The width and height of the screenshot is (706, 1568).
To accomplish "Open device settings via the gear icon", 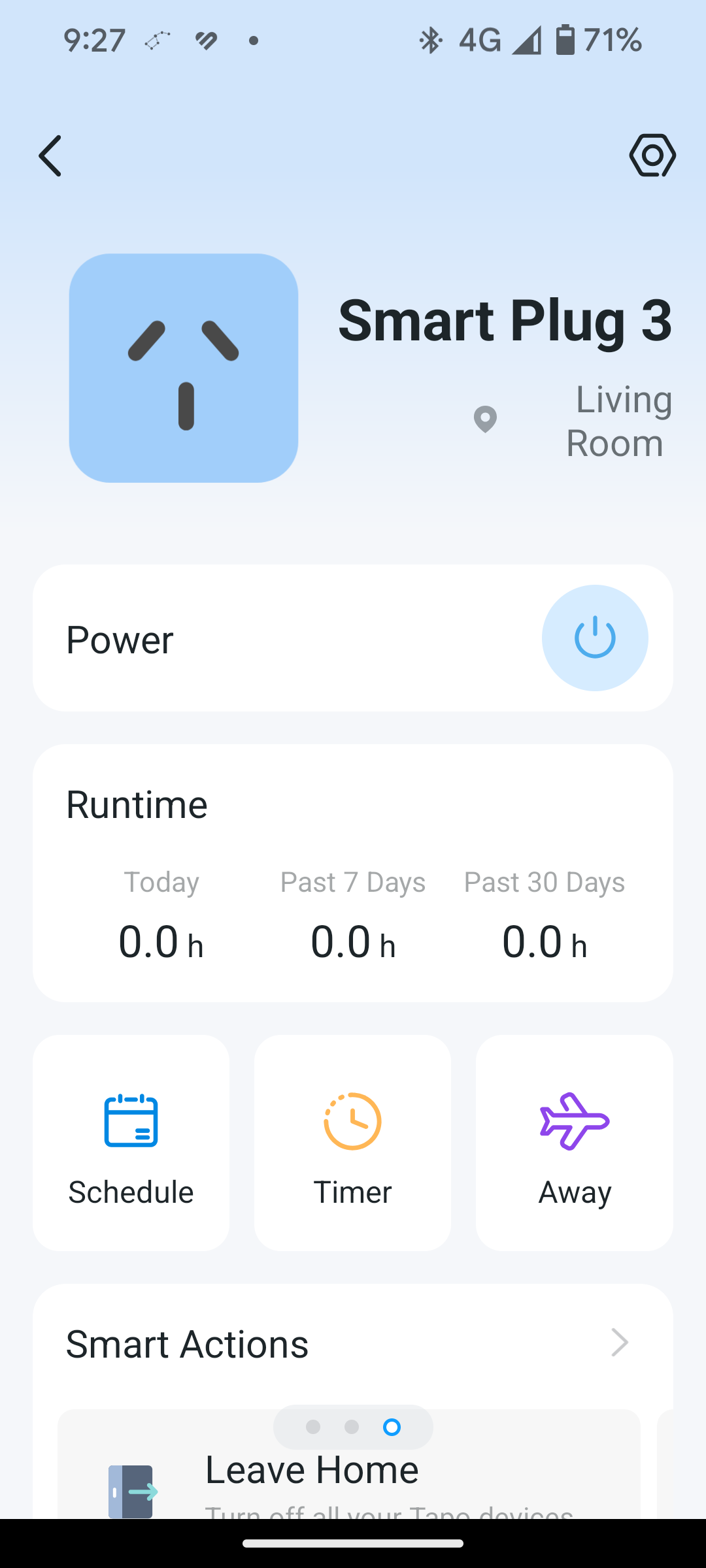I will pos(652,155).
